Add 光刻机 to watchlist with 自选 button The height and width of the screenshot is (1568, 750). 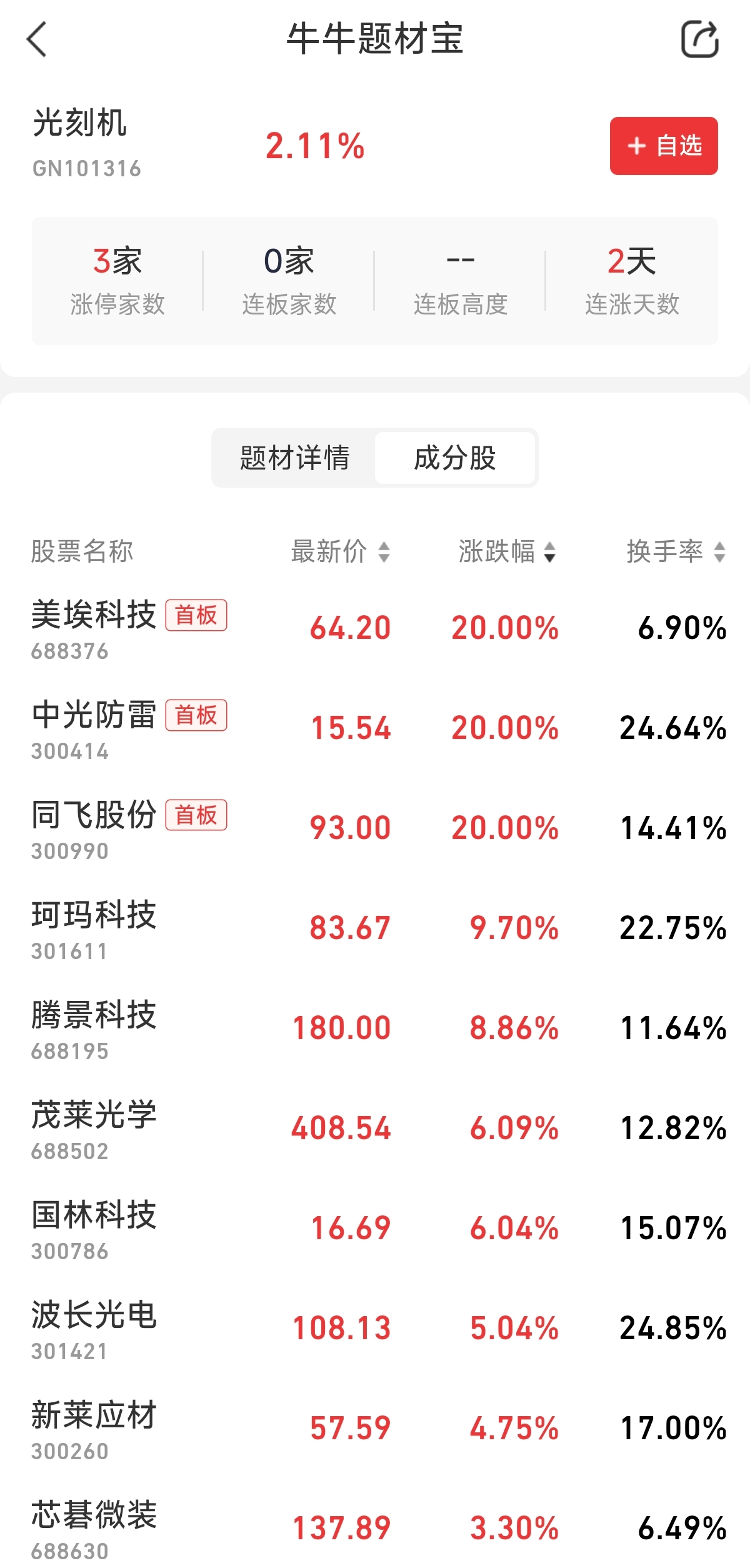point(663,146)
